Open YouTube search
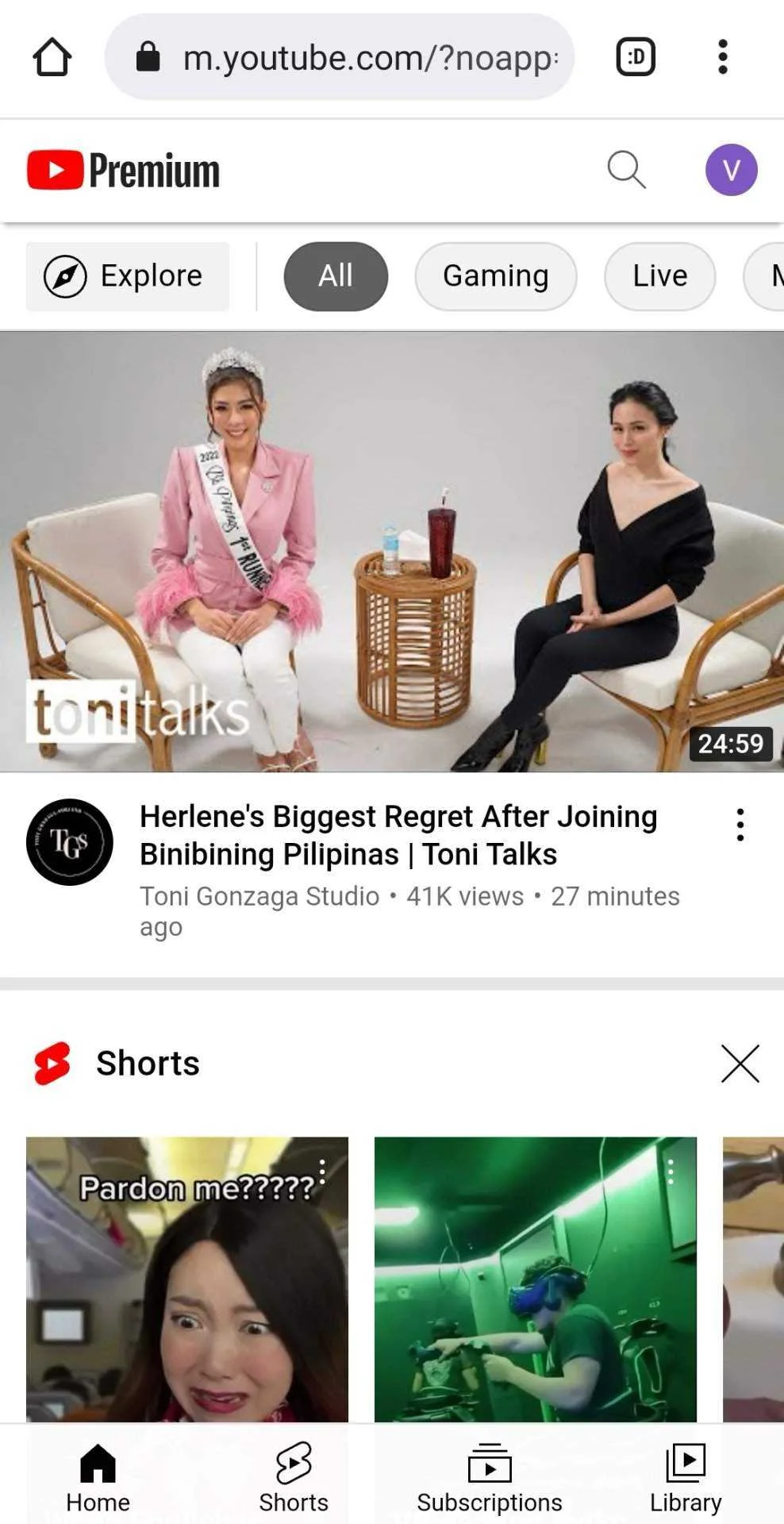This screenshot has width=784, height=1524. pos(626,169)
